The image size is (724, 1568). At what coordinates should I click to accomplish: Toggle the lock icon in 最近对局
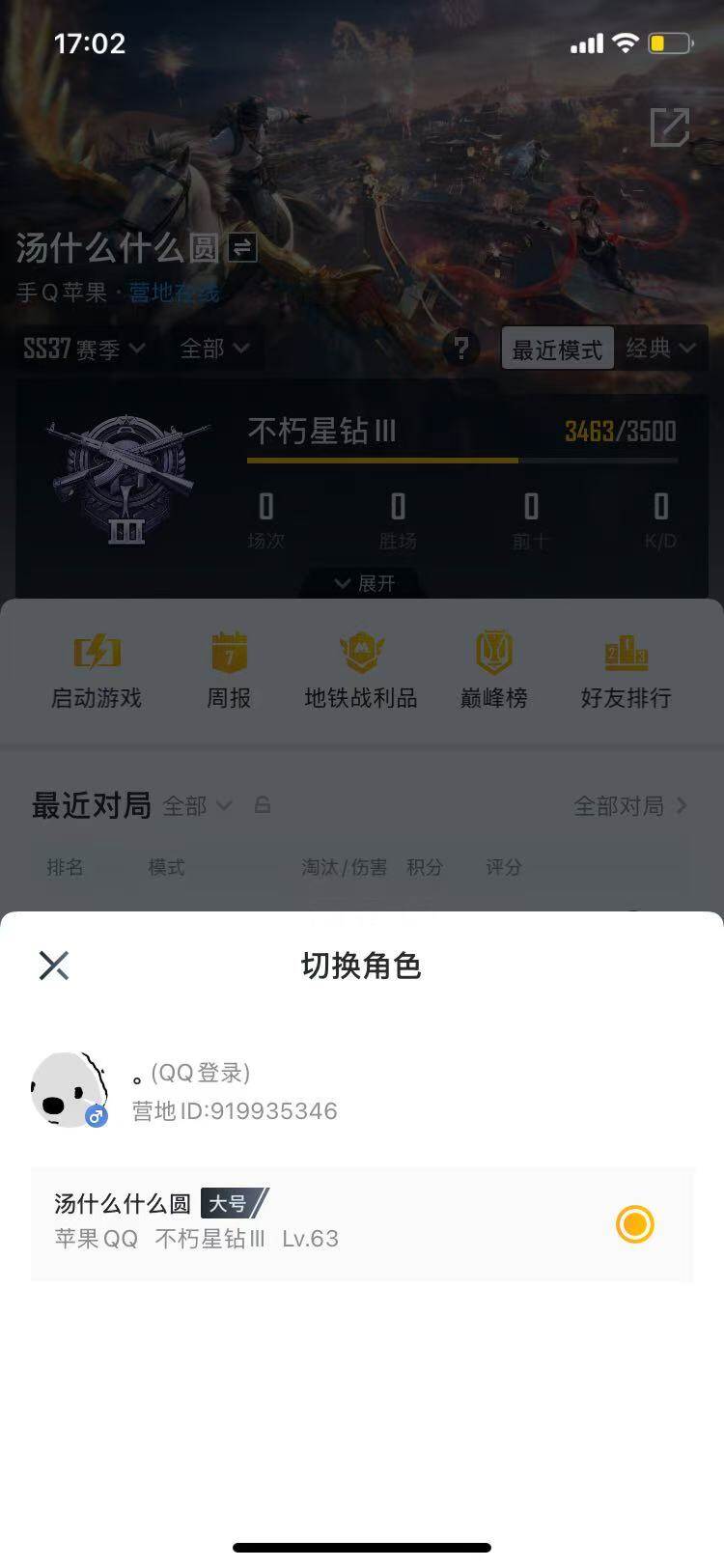pyautogui.click(x=263, y=805)
